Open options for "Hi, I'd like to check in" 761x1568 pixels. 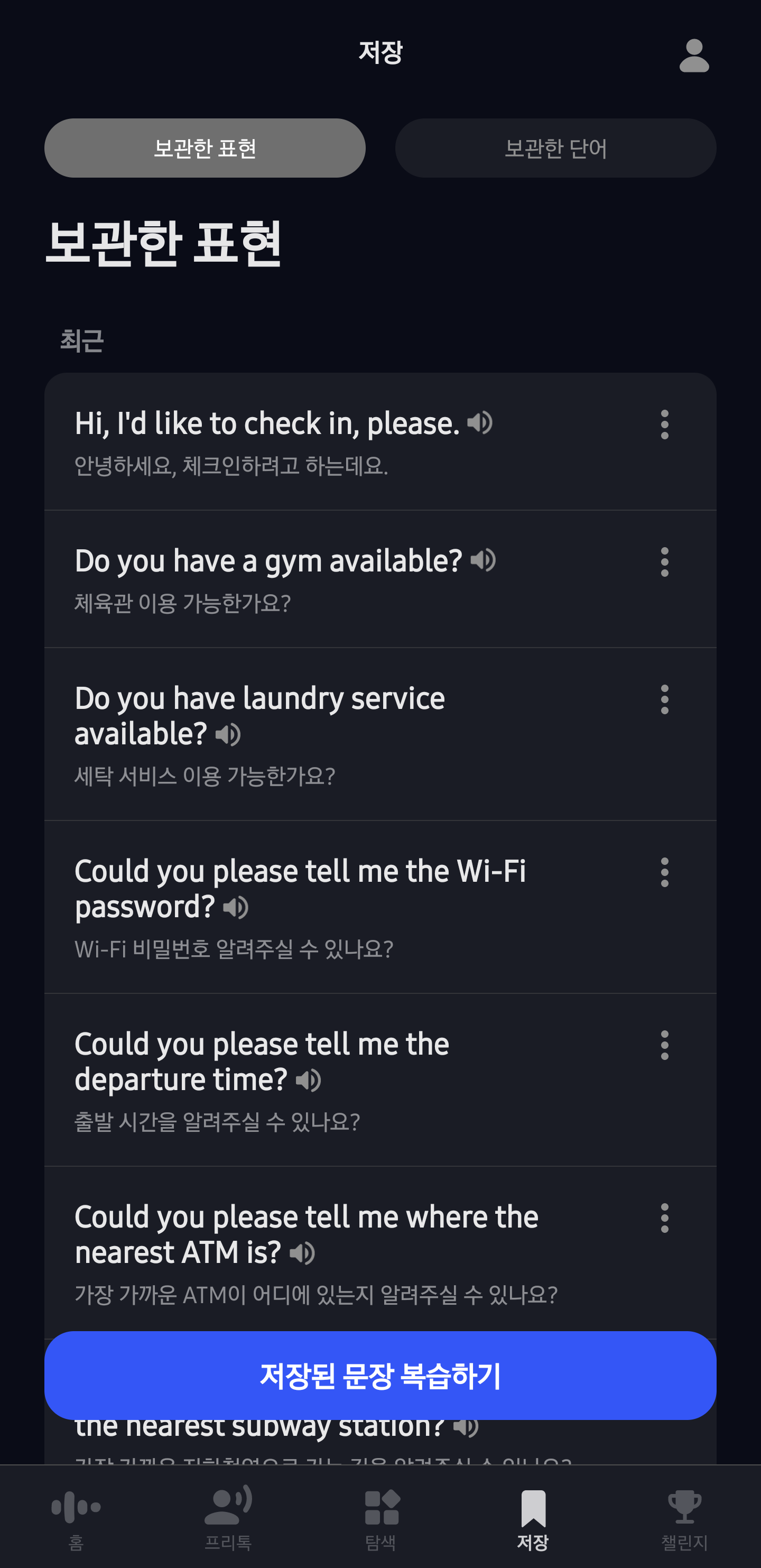[664, 425]
